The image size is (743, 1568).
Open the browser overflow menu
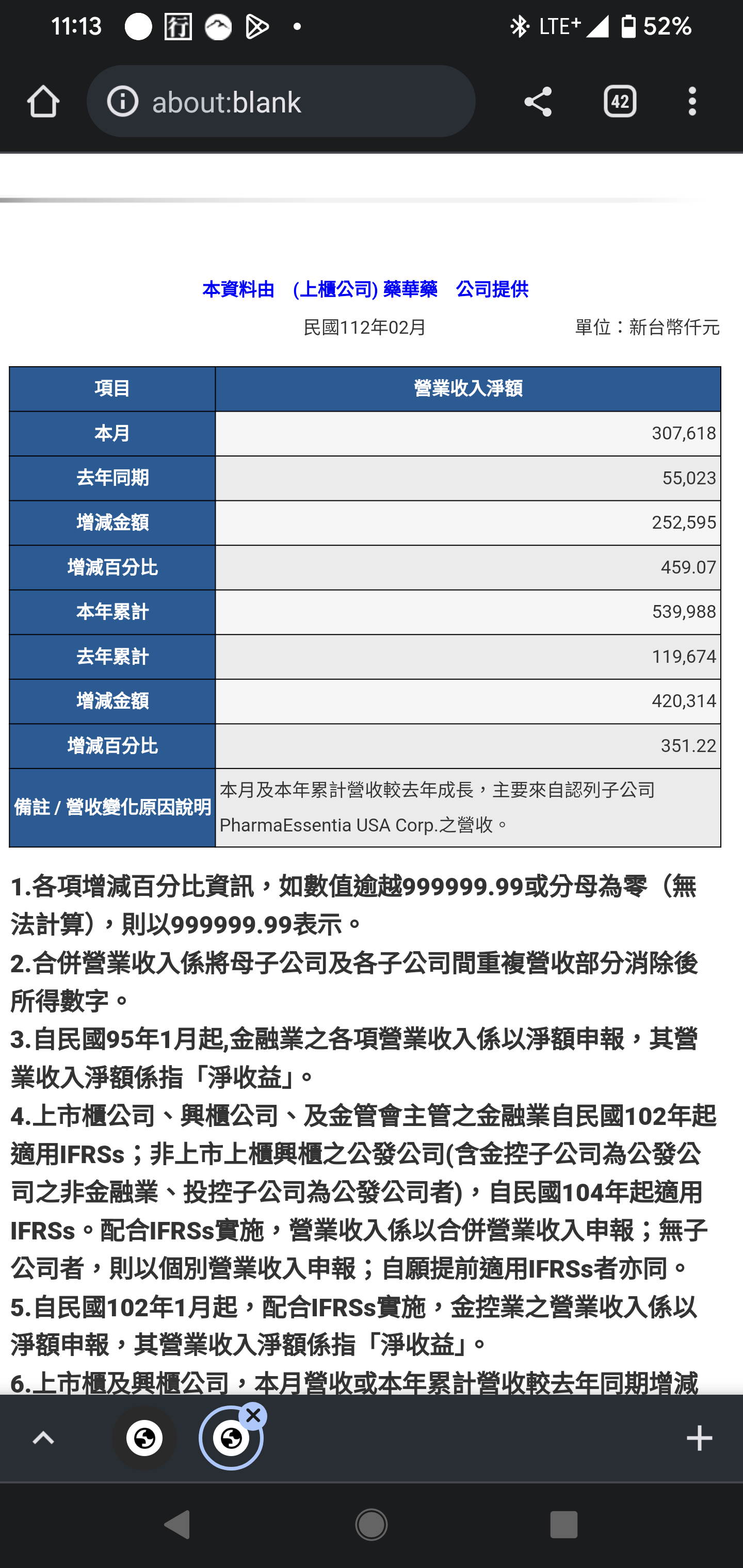point(692,102)
